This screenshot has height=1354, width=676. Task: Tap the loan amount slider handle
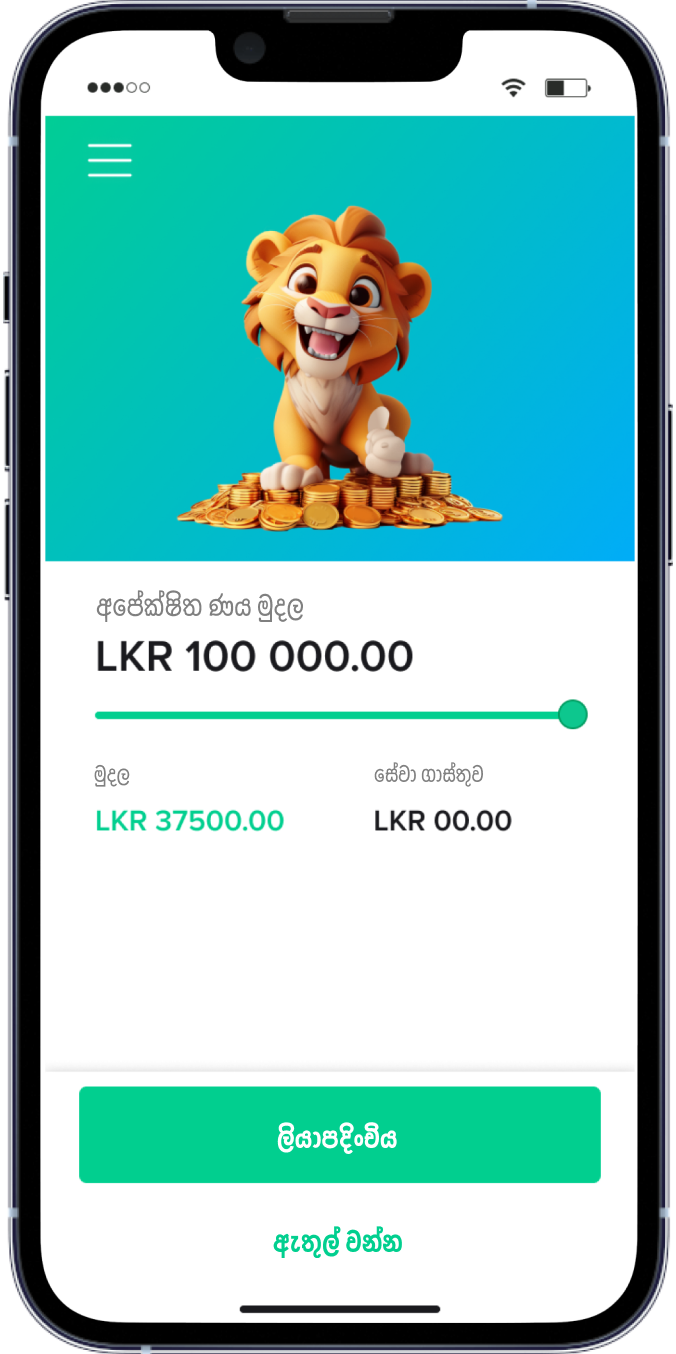tap(572, 715)
